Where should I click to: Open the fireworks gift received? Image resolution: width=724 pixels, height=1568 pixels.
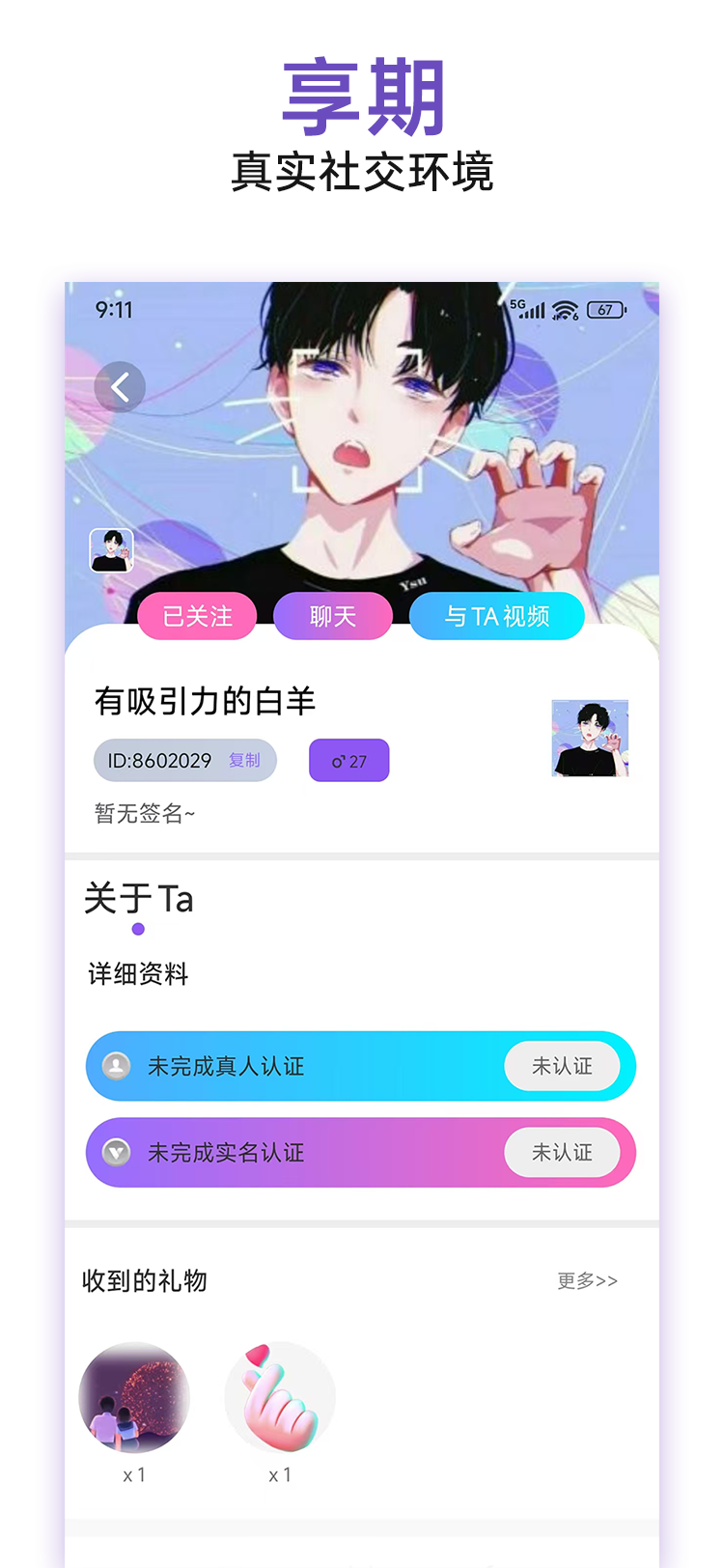pos(133,1397)
